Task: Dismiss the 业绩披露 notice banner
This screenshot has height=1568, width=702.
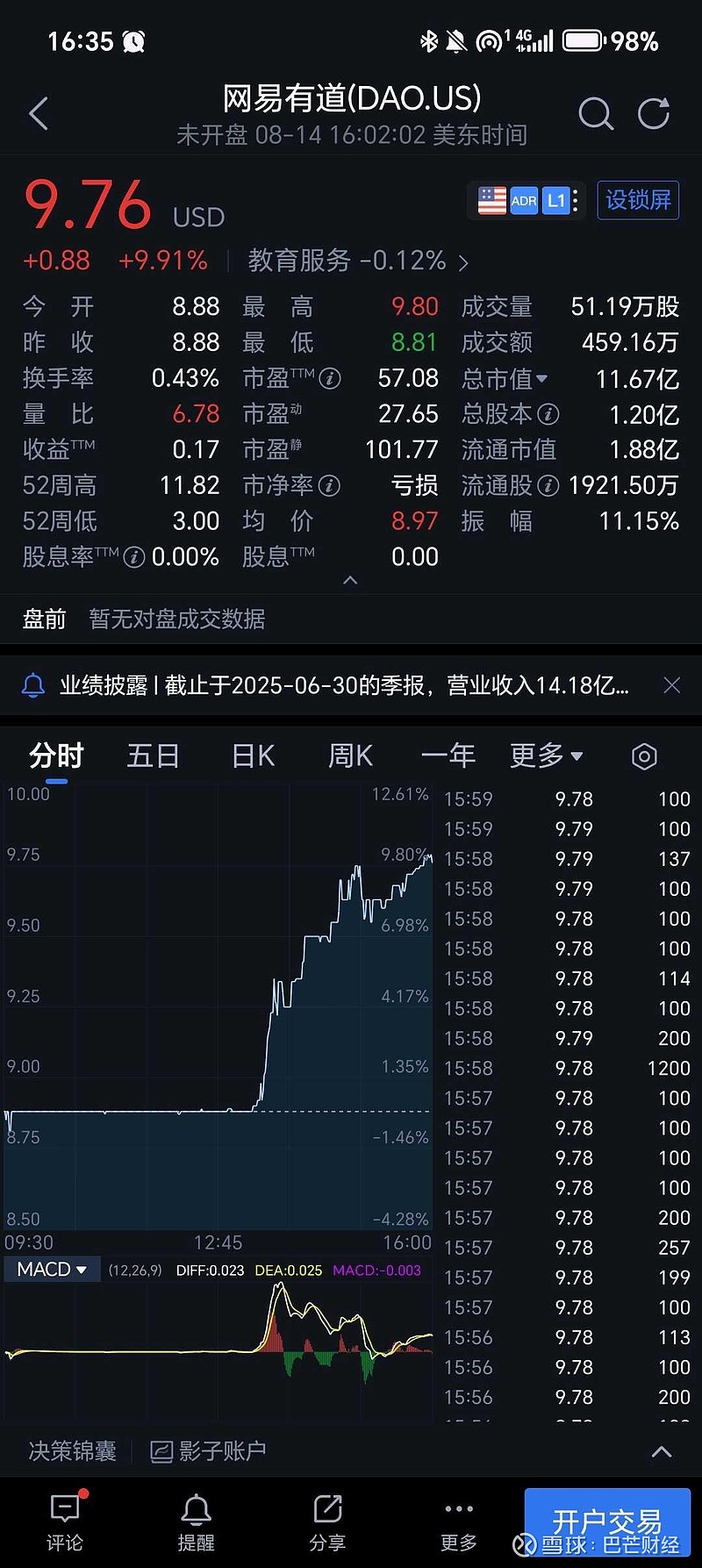Action: tap(671, 685)
